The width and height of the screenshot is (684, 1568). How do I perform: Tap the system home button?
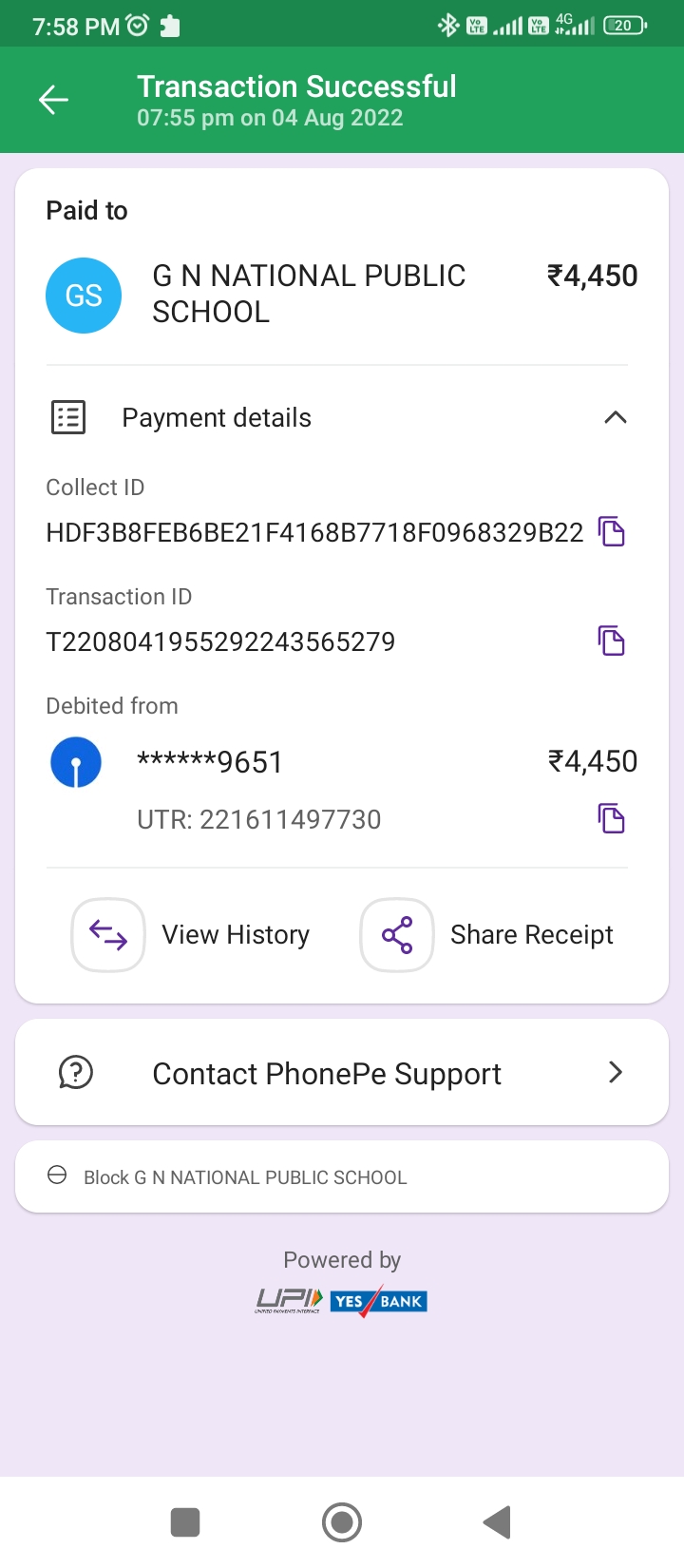click(x=342, y=1522)
